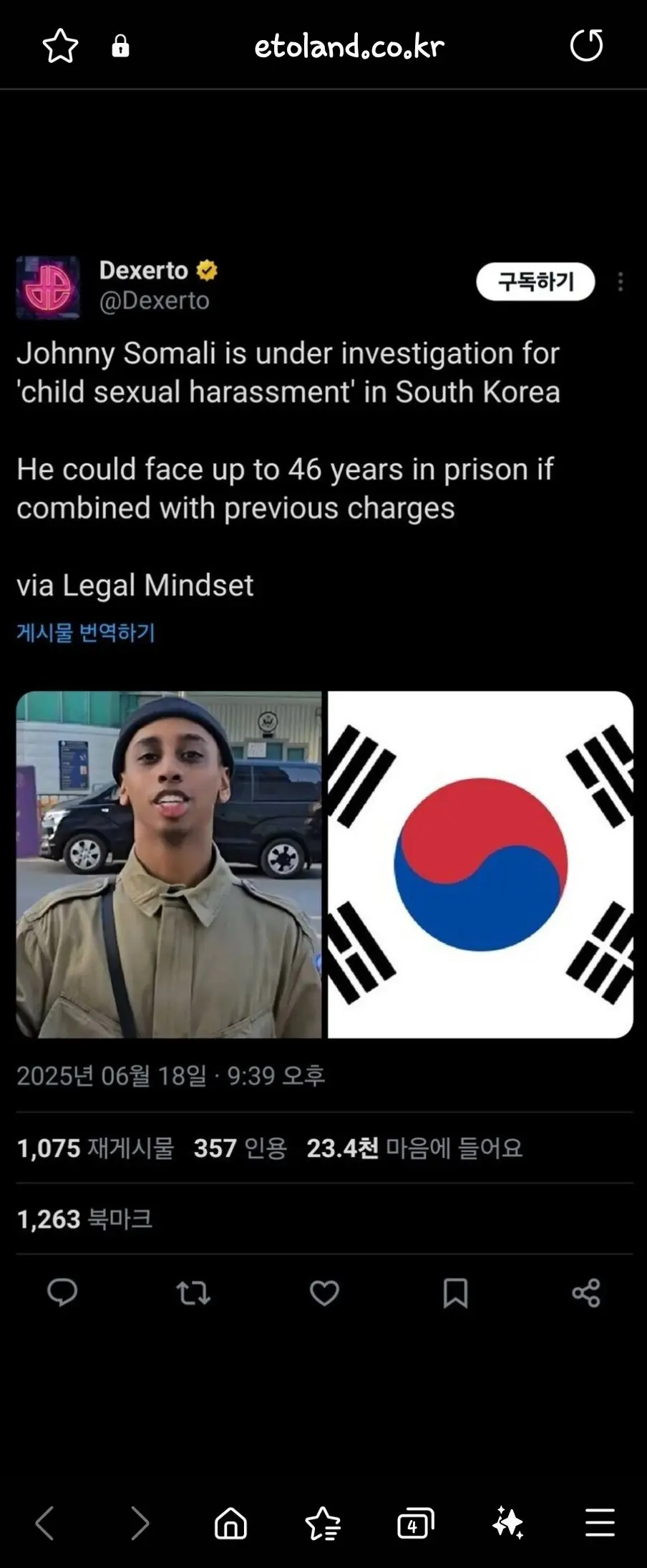Screen dimensions: 647x1568
Task: Open the tab switcher showing 4 tabs
Action: tap(415, 1523)
